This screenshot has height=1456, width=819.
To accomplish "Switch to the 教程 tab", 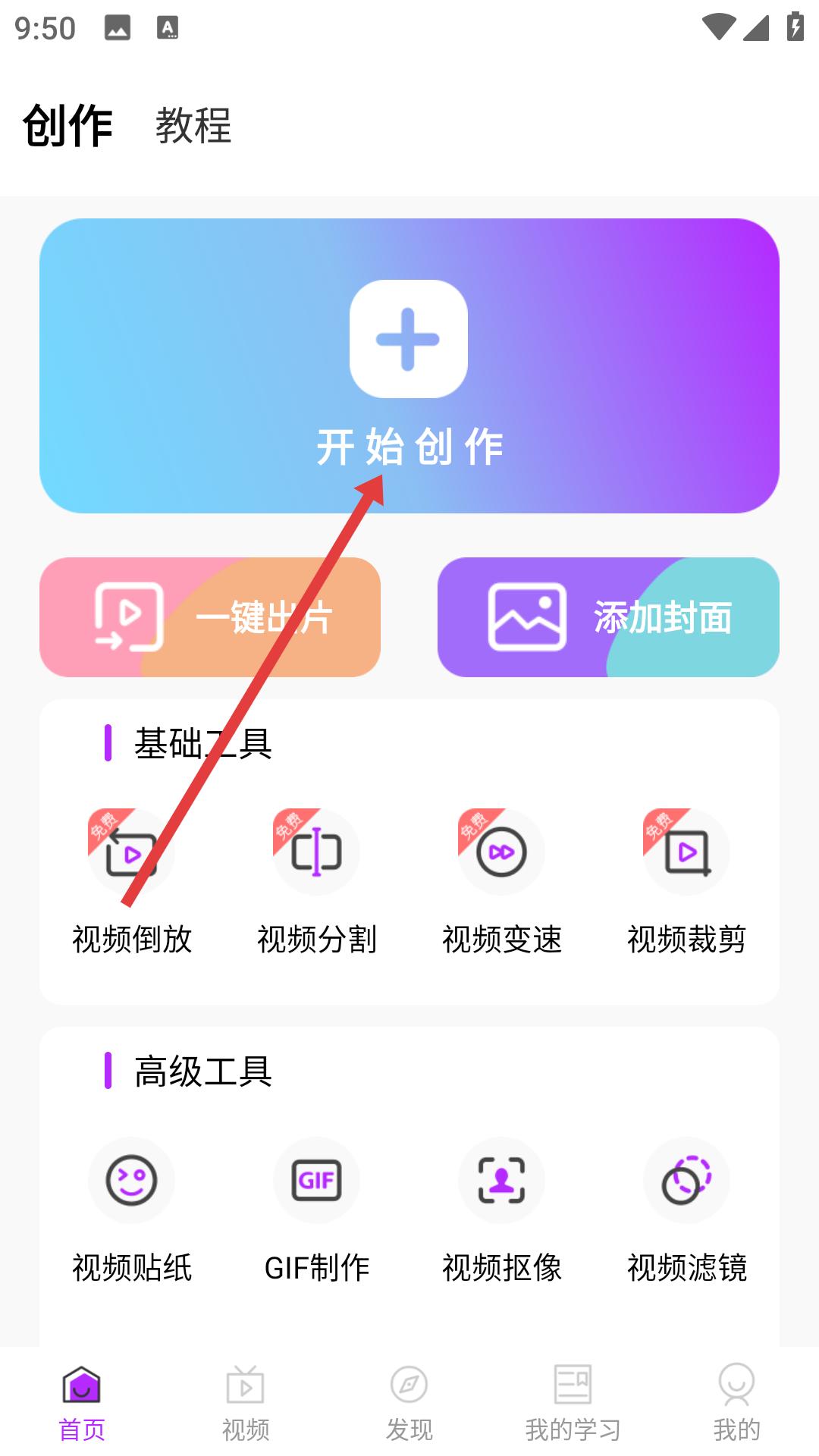I will coord(193,125).
